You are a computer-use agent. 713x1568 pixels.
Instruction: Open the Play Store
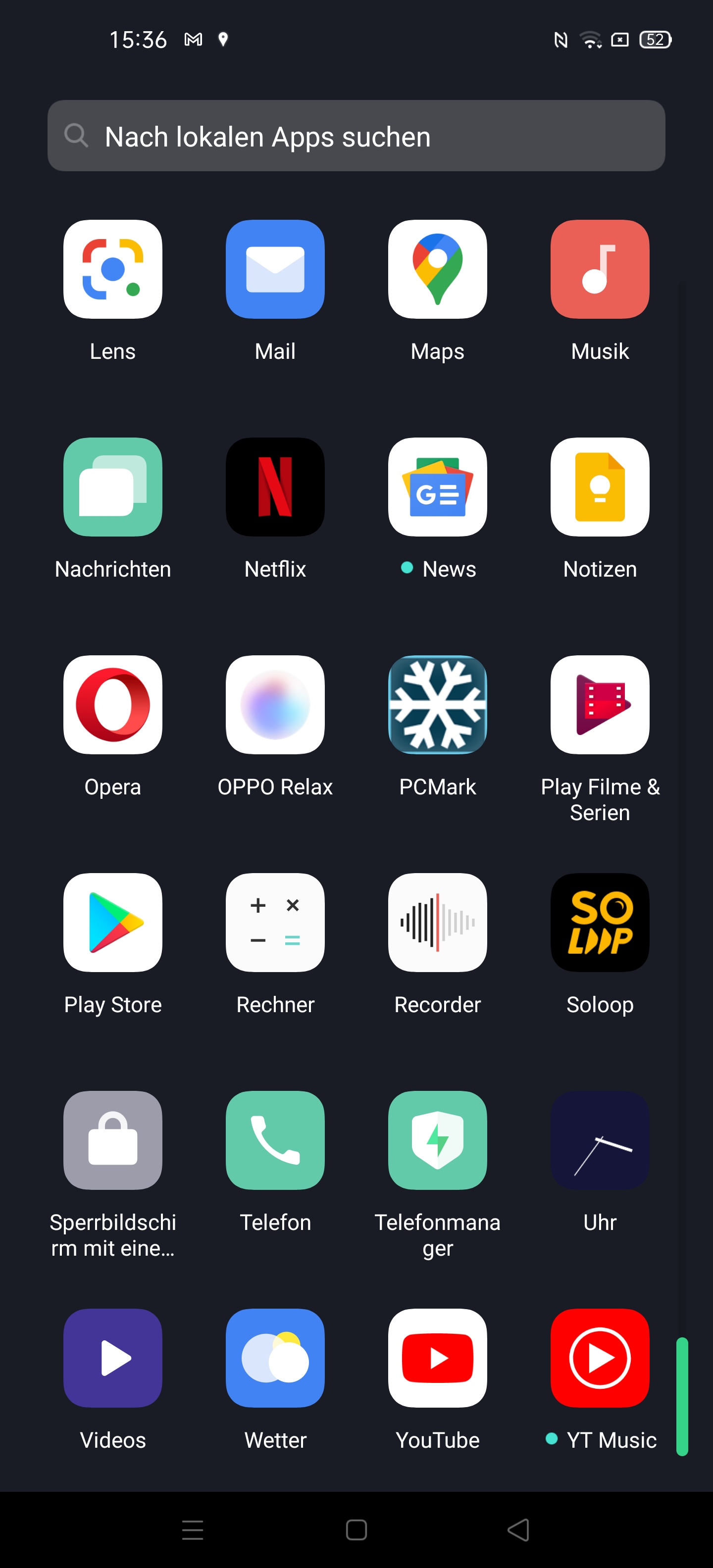[x=112, y=923]
